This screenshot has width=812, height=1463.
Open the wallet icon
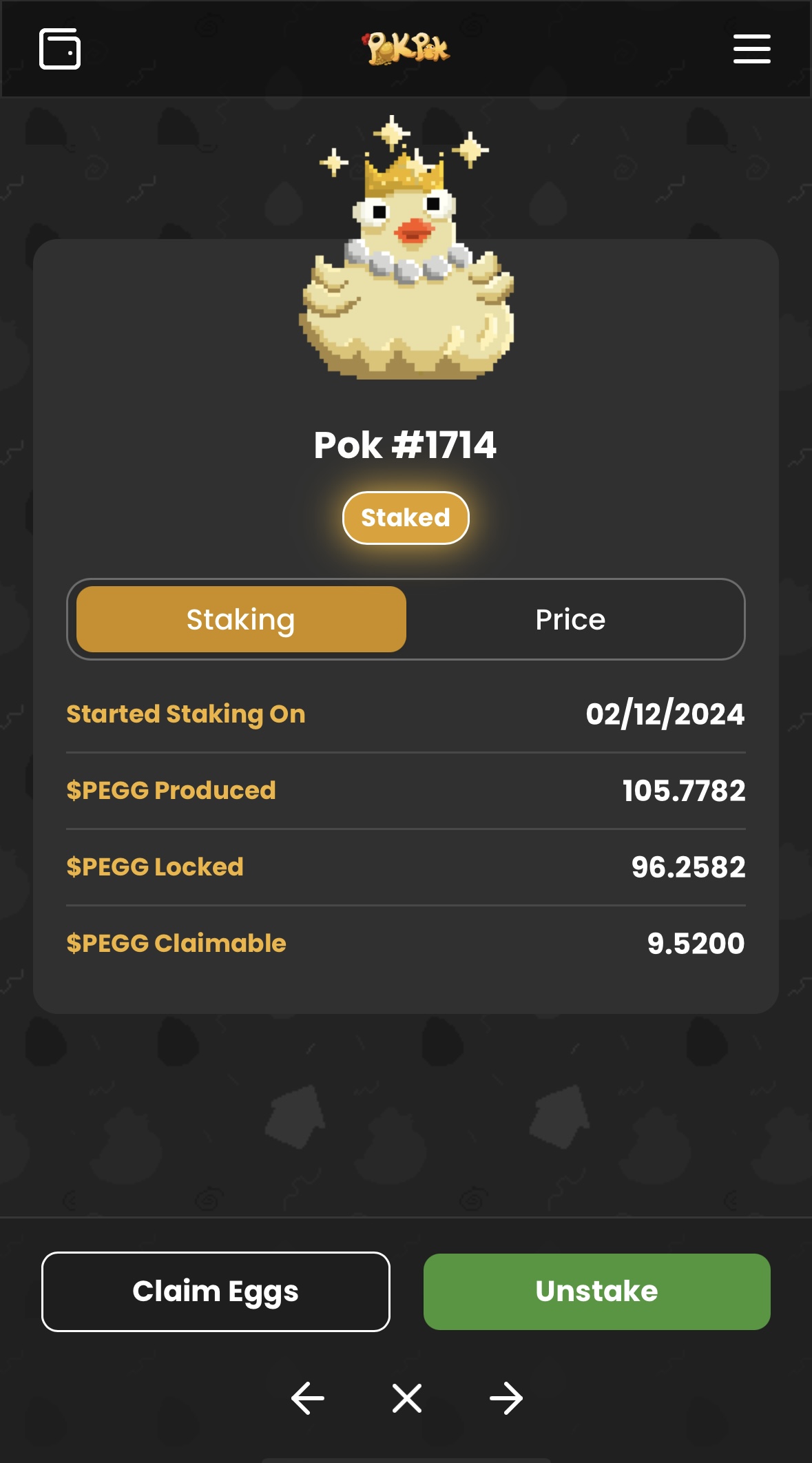coord(60,49)
